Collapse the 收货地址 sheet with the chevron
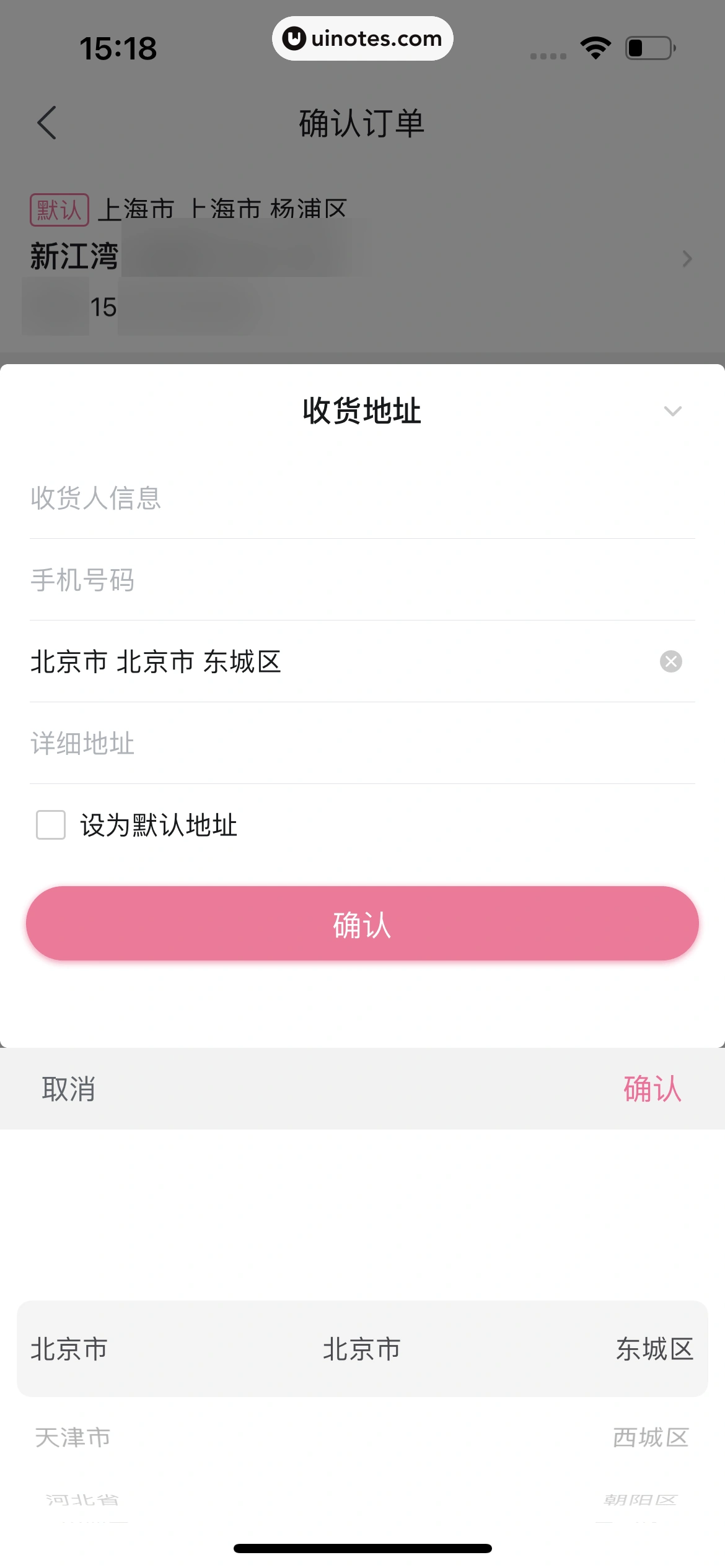This screenshot has height=1568, width=725. tap(672, 411)
